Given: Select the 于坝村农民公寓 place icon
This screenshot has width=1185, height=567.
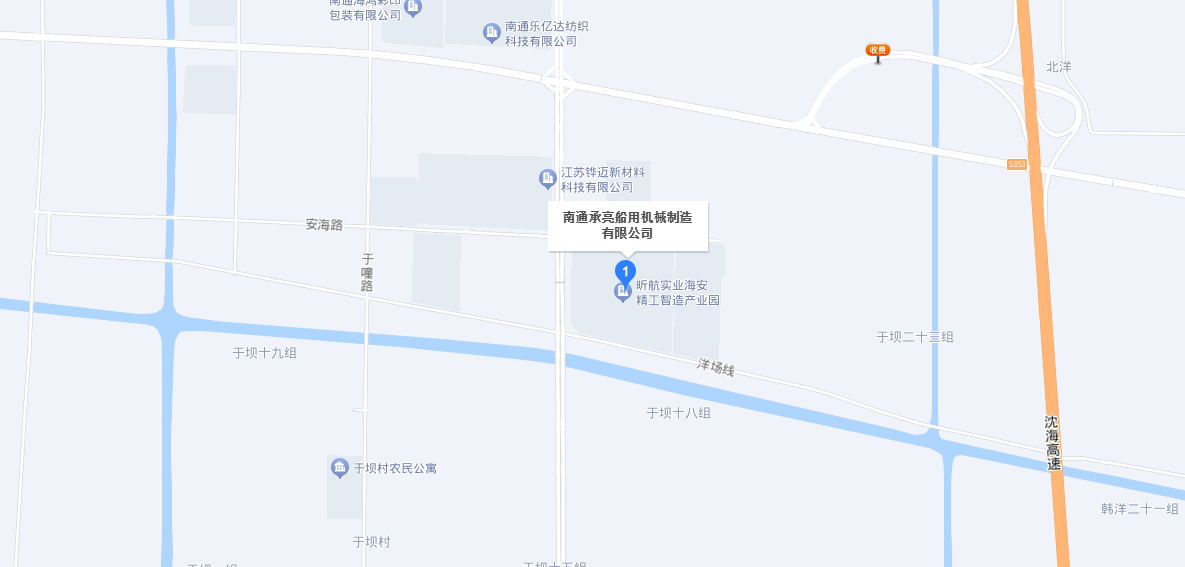Looking at the screenshot, I should [x=340, y=468].
